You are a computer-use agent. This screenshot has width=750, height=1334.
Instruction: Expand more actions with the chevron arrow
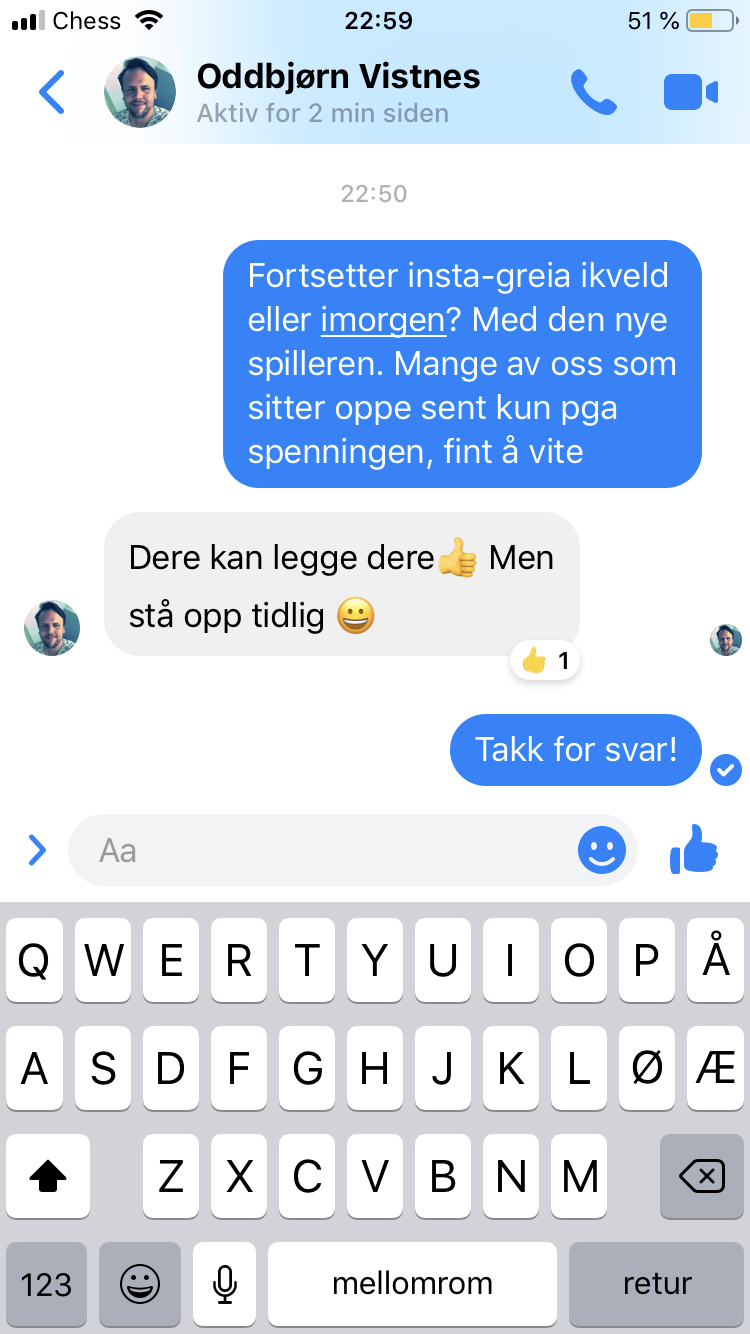[x=37, y=850]
